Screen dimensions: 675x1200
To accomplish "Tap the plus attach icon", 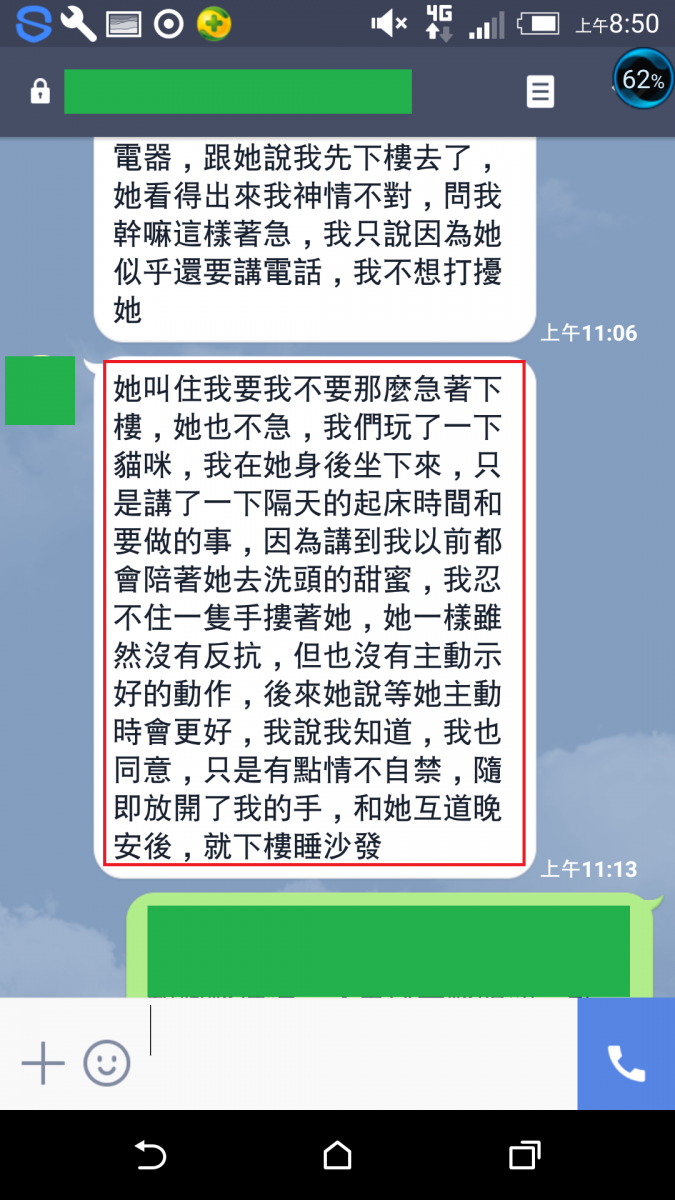I will tap(43, 1062).
